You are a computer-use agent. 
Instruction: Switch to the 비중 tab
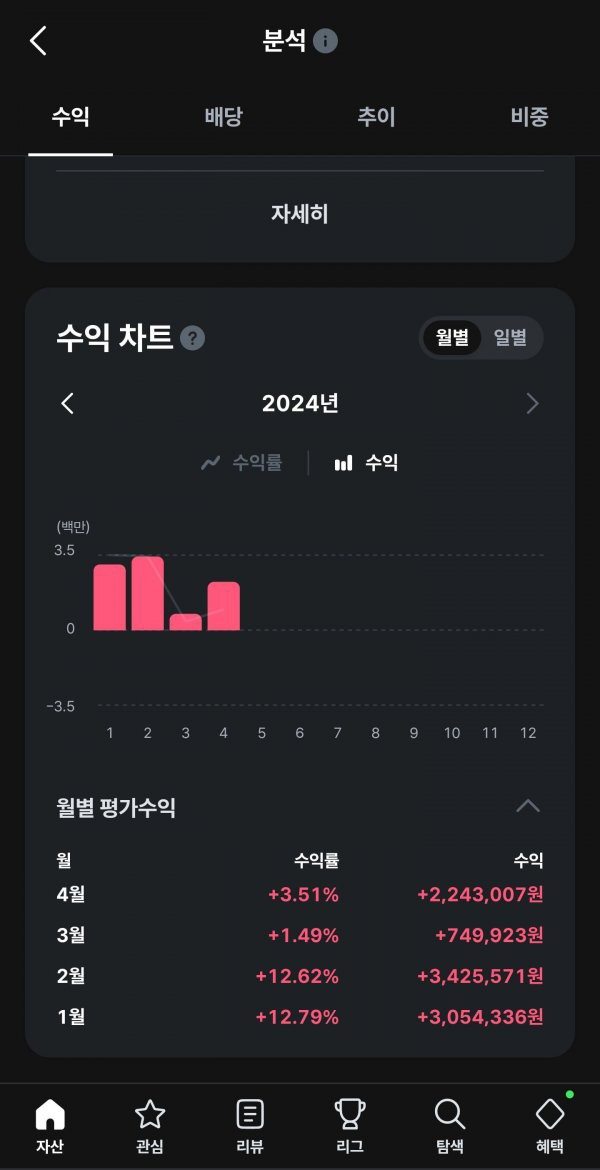point(529,117)
